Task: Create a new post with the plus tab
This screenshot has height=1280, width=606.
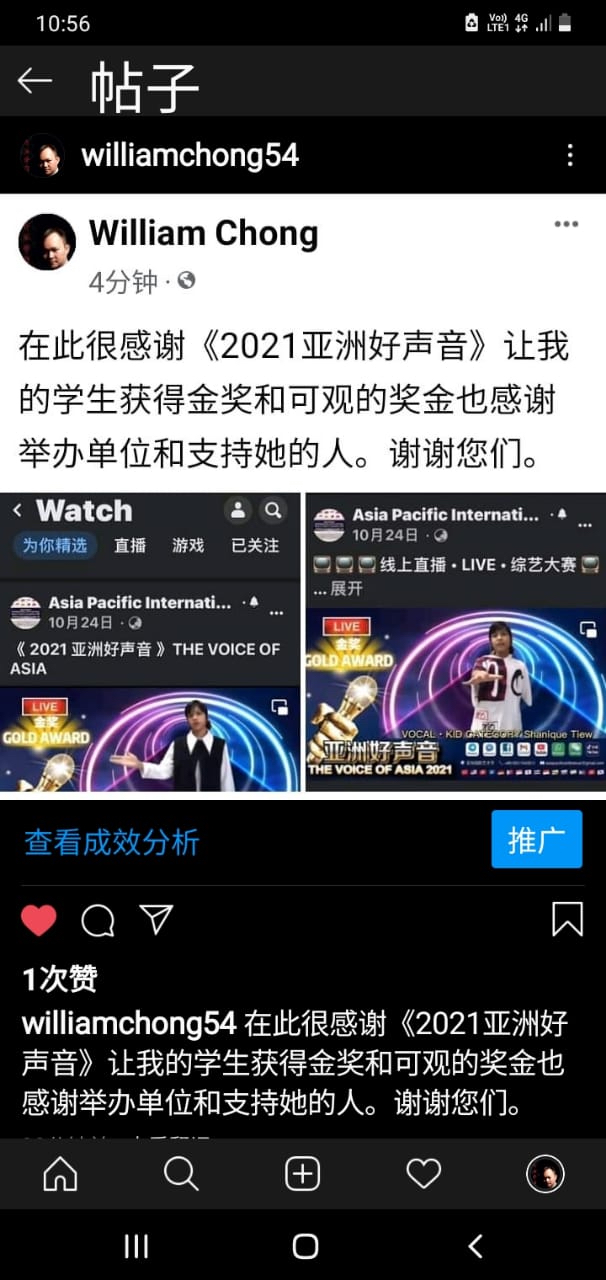Action: 303,1173
